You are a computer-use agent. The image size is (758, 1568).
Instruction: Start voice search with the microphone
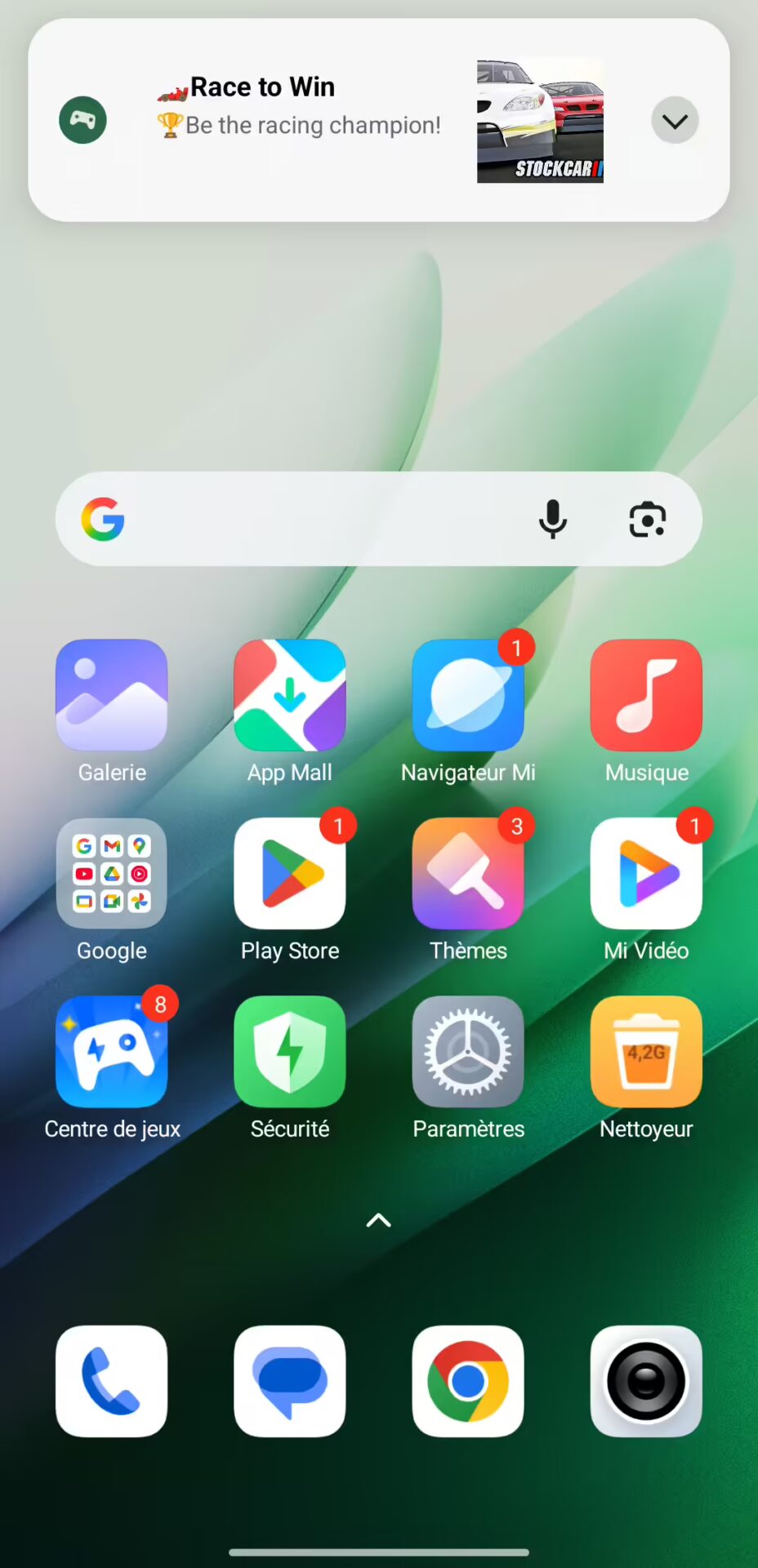pyautogui.click(x=553, y=519)
